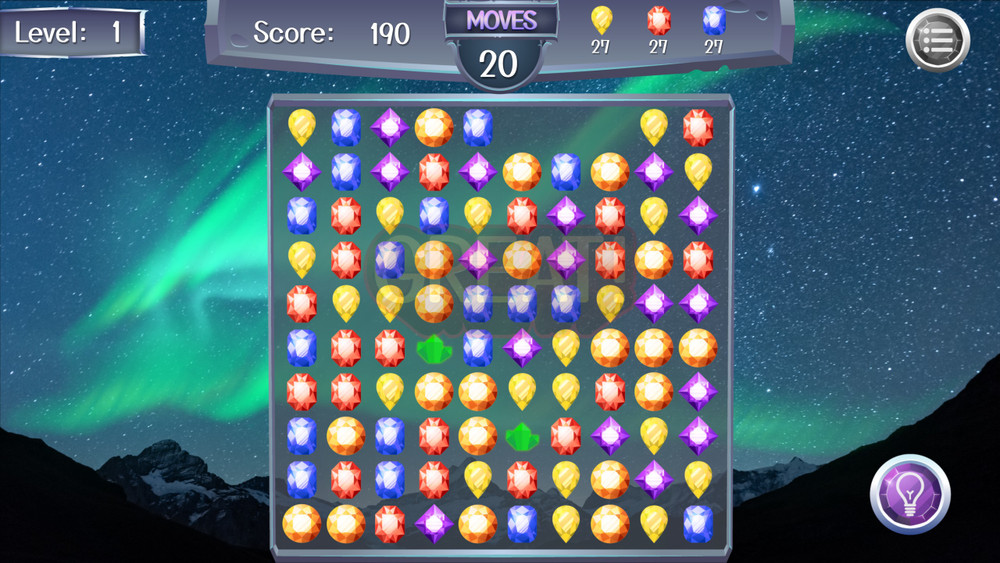1000x563 pixels.
Task: Select the green gem left of blue gem
Action: tap(433, 348)
